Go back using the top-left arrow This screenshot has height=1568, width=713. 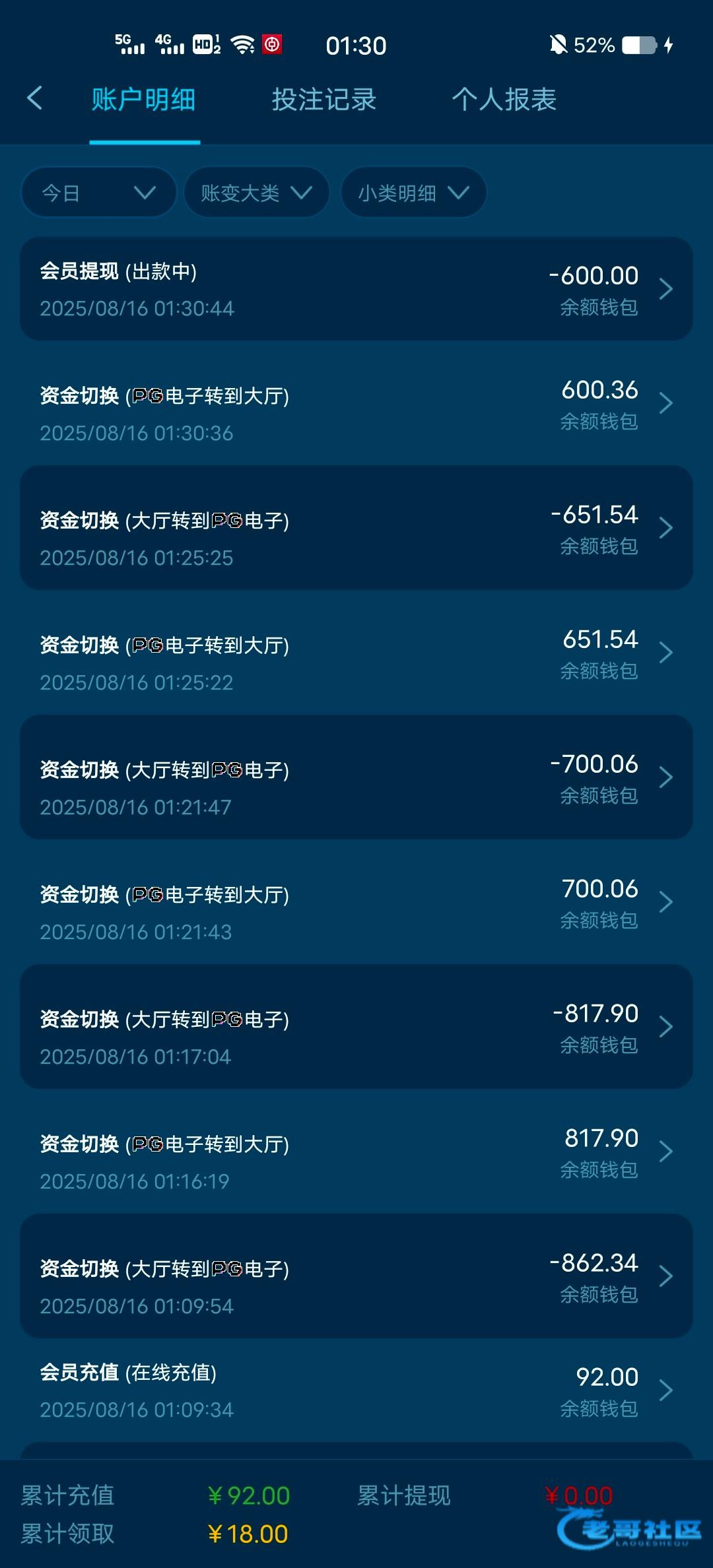pyautogui.click(x=35, y=99)
